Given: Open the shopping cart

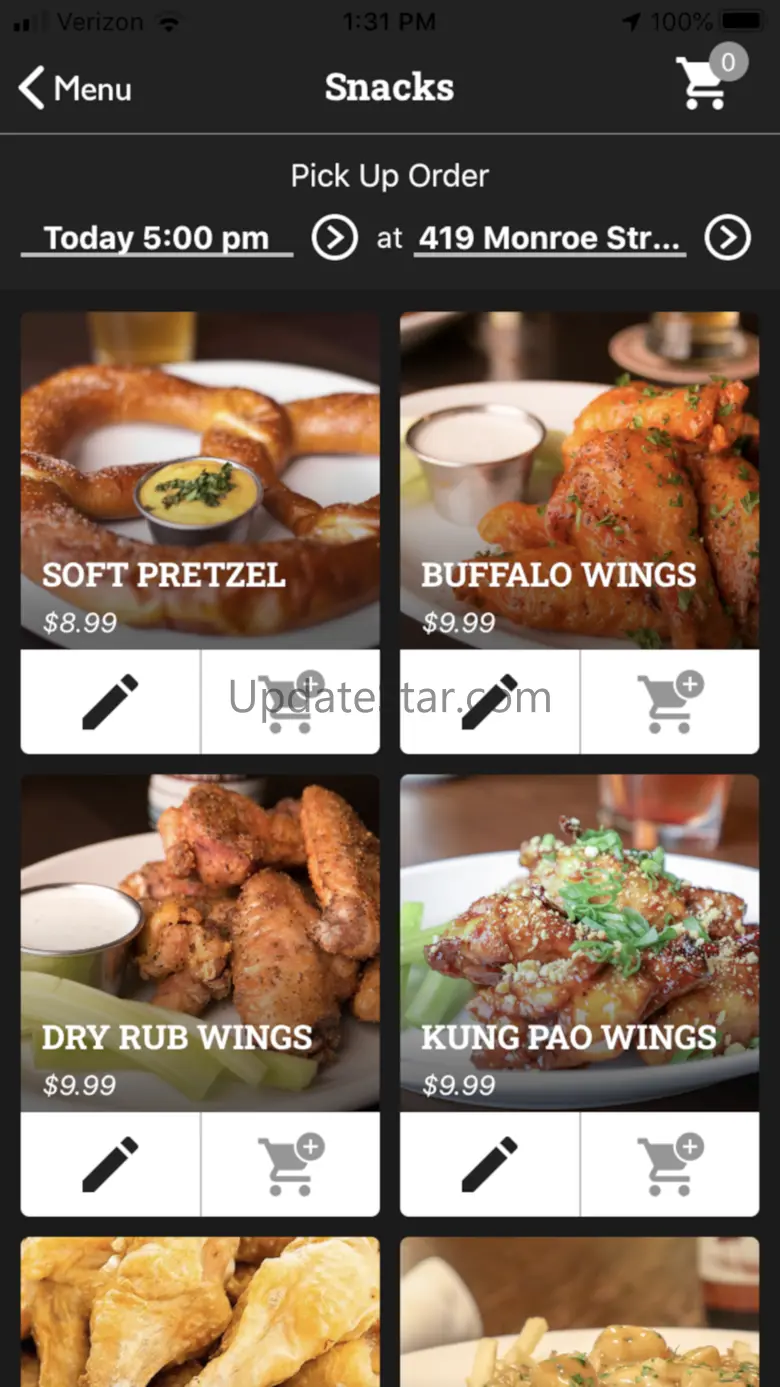Looking at the screenshot, I should pyautogui.click(x=703, y=82).
